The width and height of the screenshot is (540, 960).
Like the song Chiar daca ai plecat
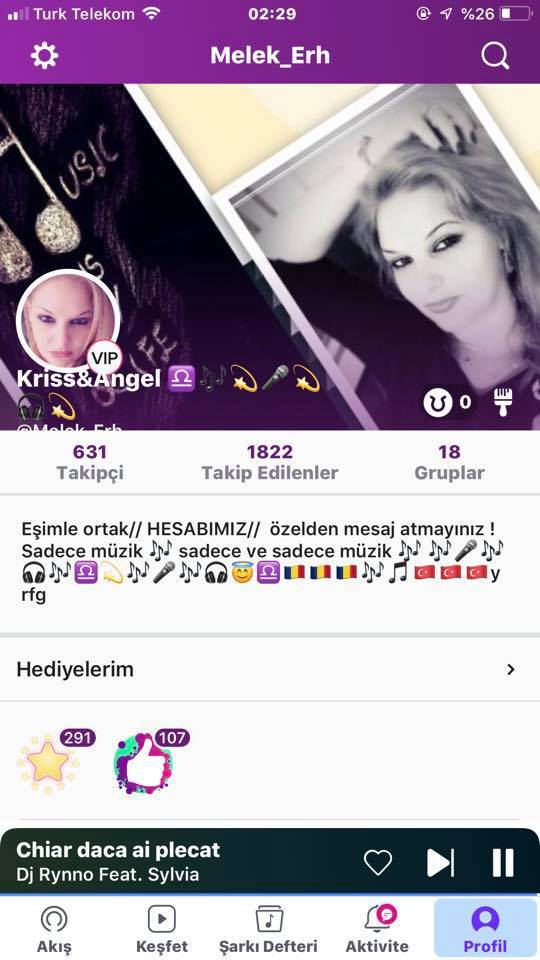point(378,863)
